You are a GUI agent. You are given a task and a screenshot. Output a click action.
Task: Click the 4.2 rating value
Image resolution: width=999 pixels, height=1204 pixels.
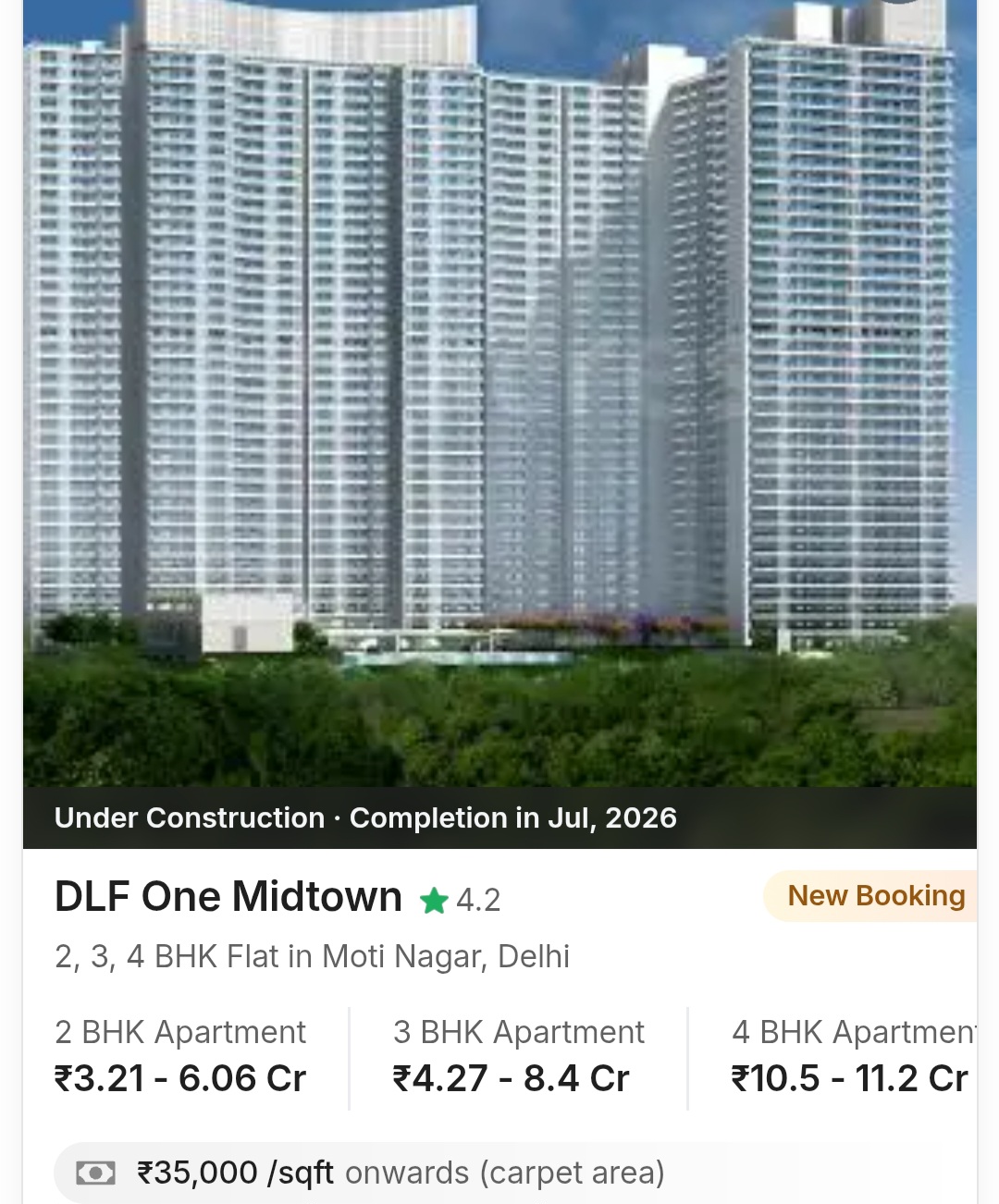[478, 898]
